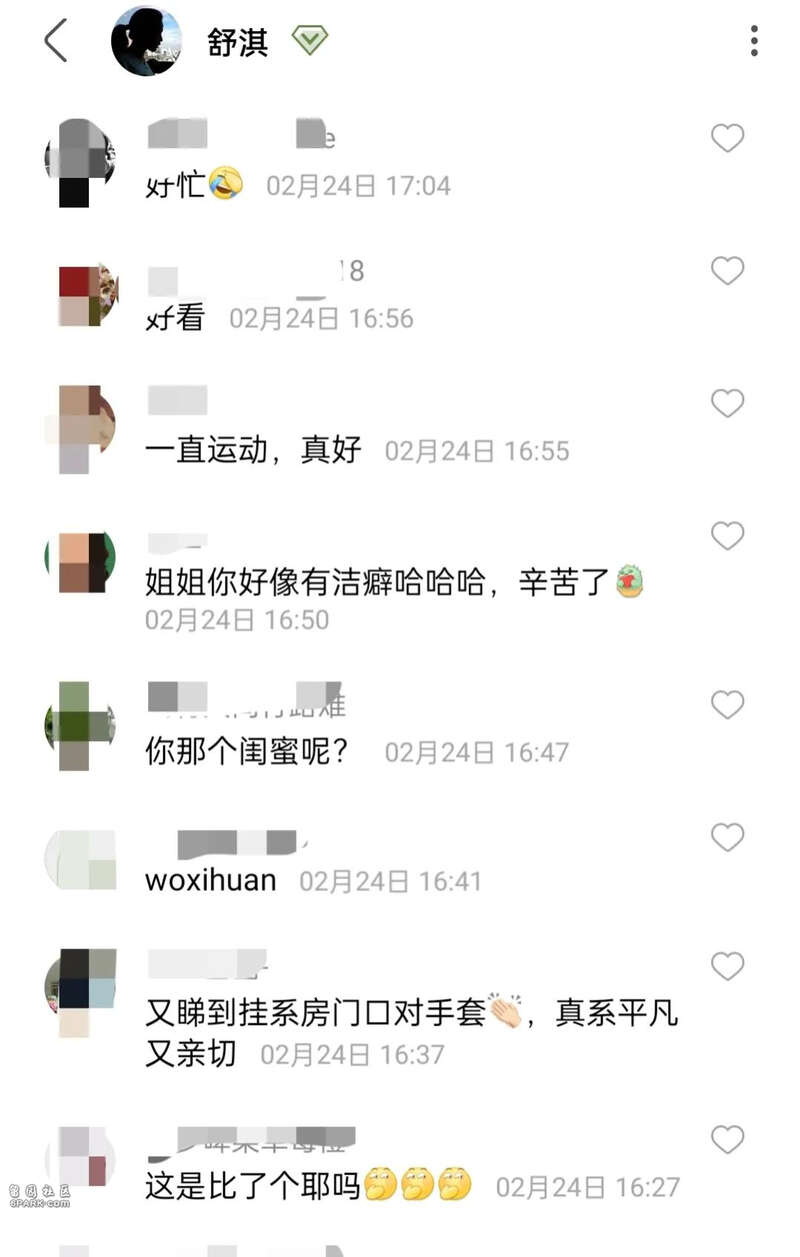Go back using the top-left arrow
The width and height of the screenshot is (800, 1257).
tap(56, 41)
